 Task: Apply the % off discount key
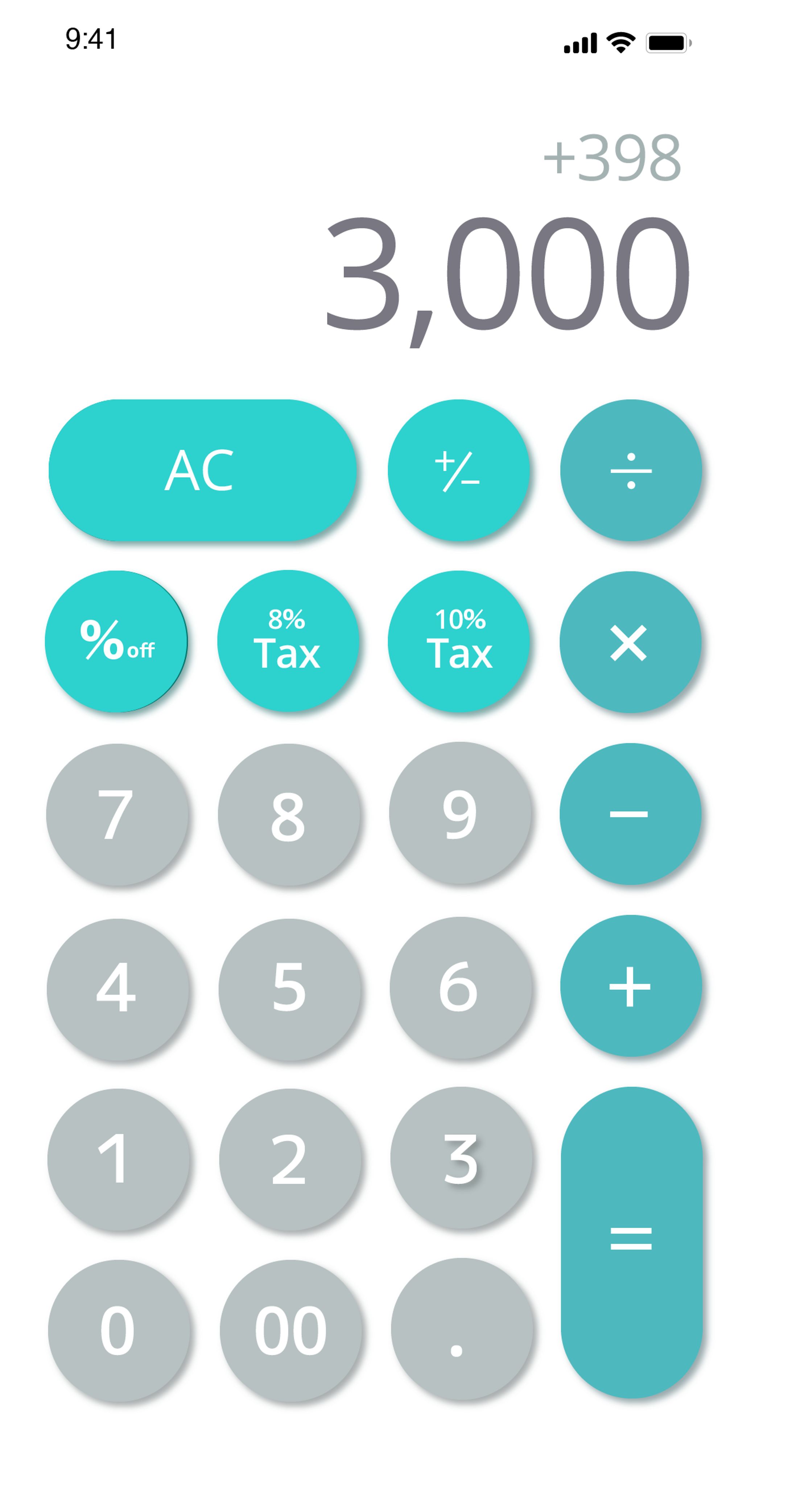click(116, 642)
